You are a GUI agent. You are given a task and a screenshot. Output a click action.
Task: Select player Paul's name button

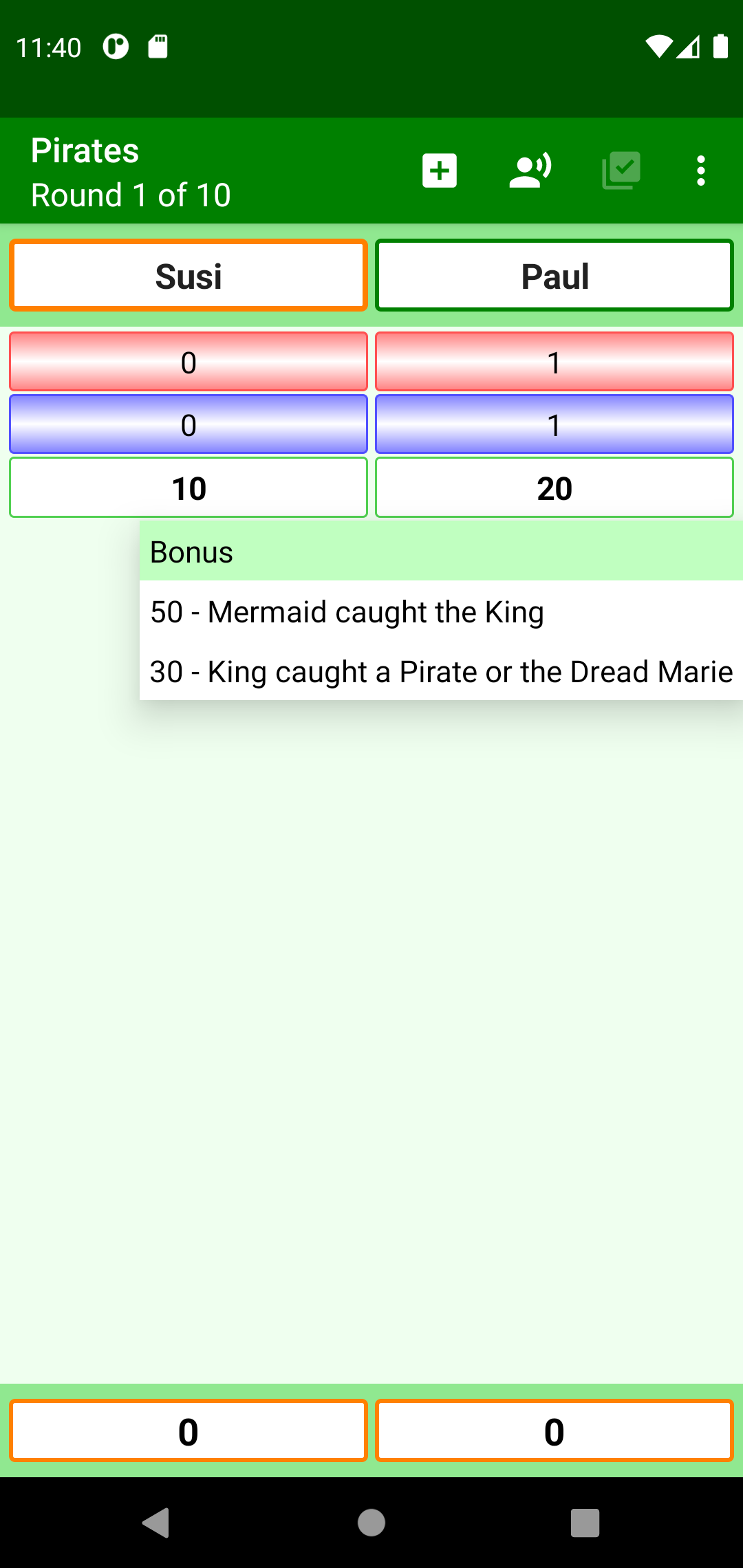pyautogui.click(x=554, y=276)
